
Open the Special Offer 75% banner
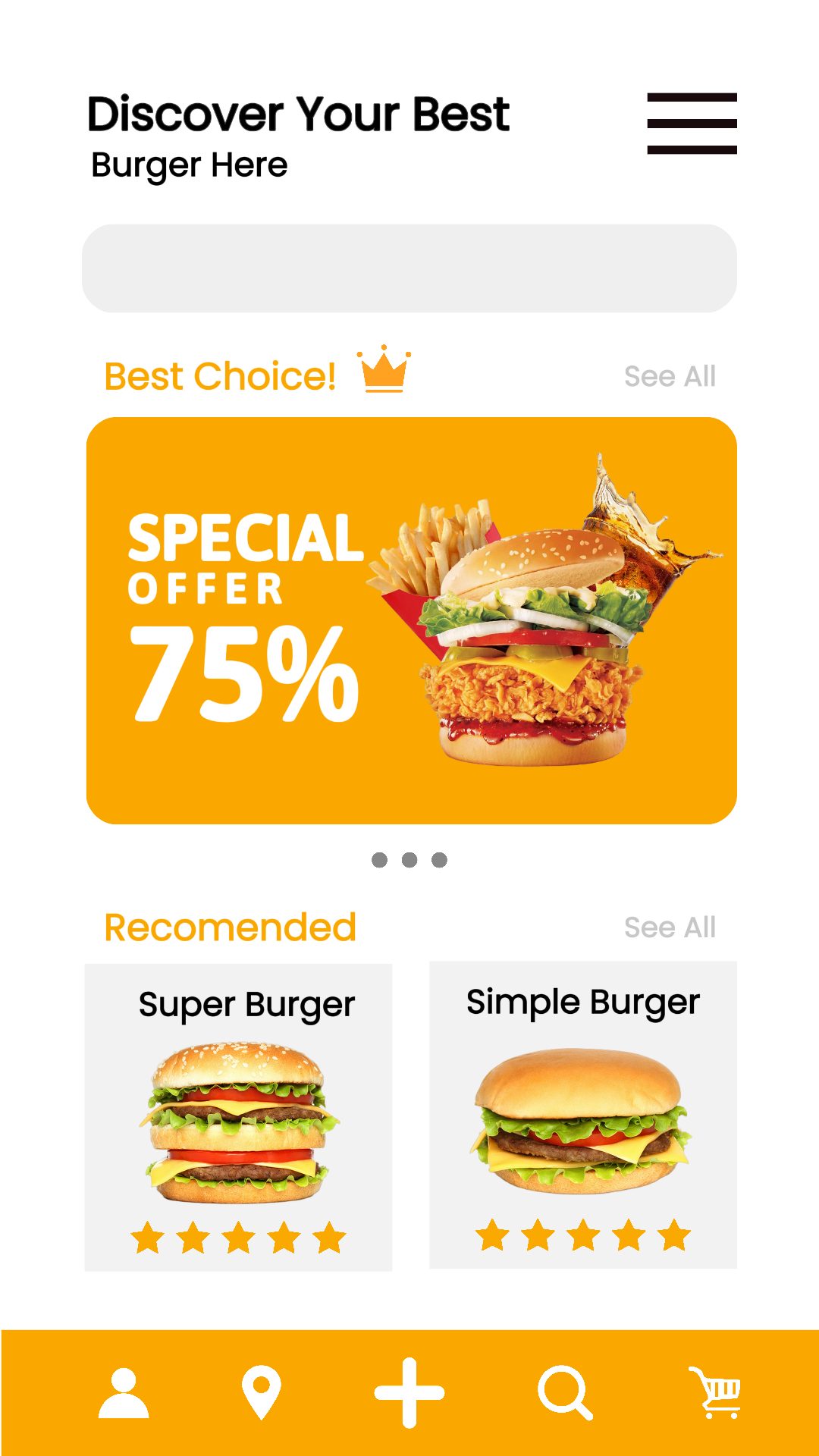411,620
